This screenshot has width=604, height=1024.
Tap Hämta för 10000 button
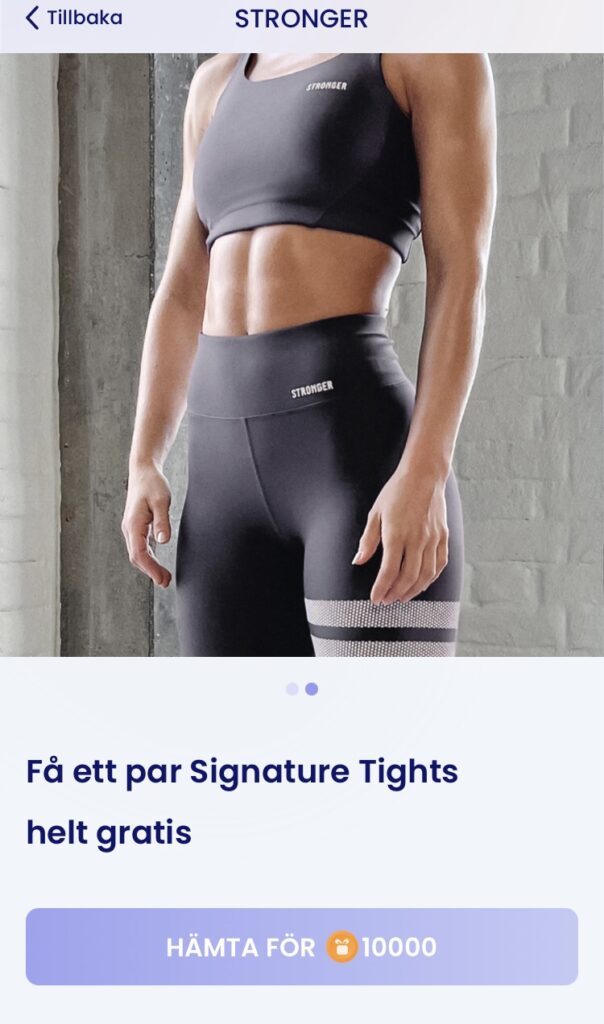click(x=301, y=946)
